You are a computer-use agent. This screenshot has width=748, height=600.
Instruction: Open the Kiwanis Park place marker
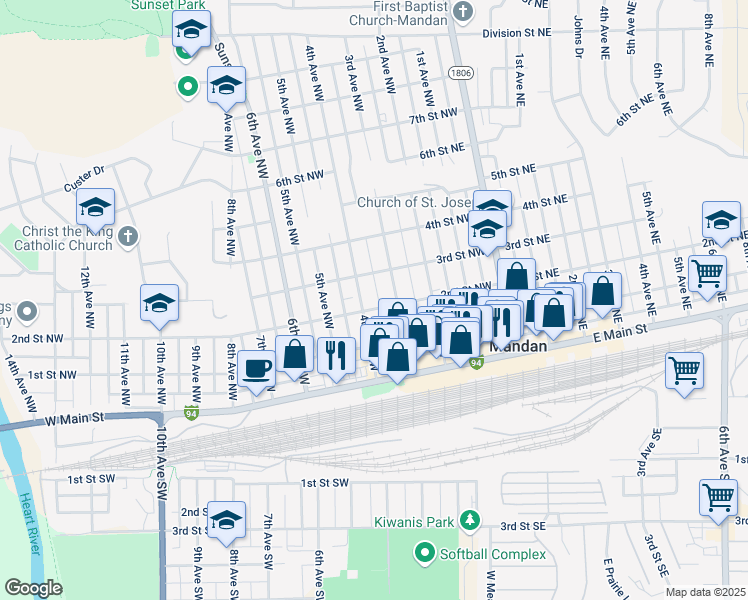click(x=469, y=521)
